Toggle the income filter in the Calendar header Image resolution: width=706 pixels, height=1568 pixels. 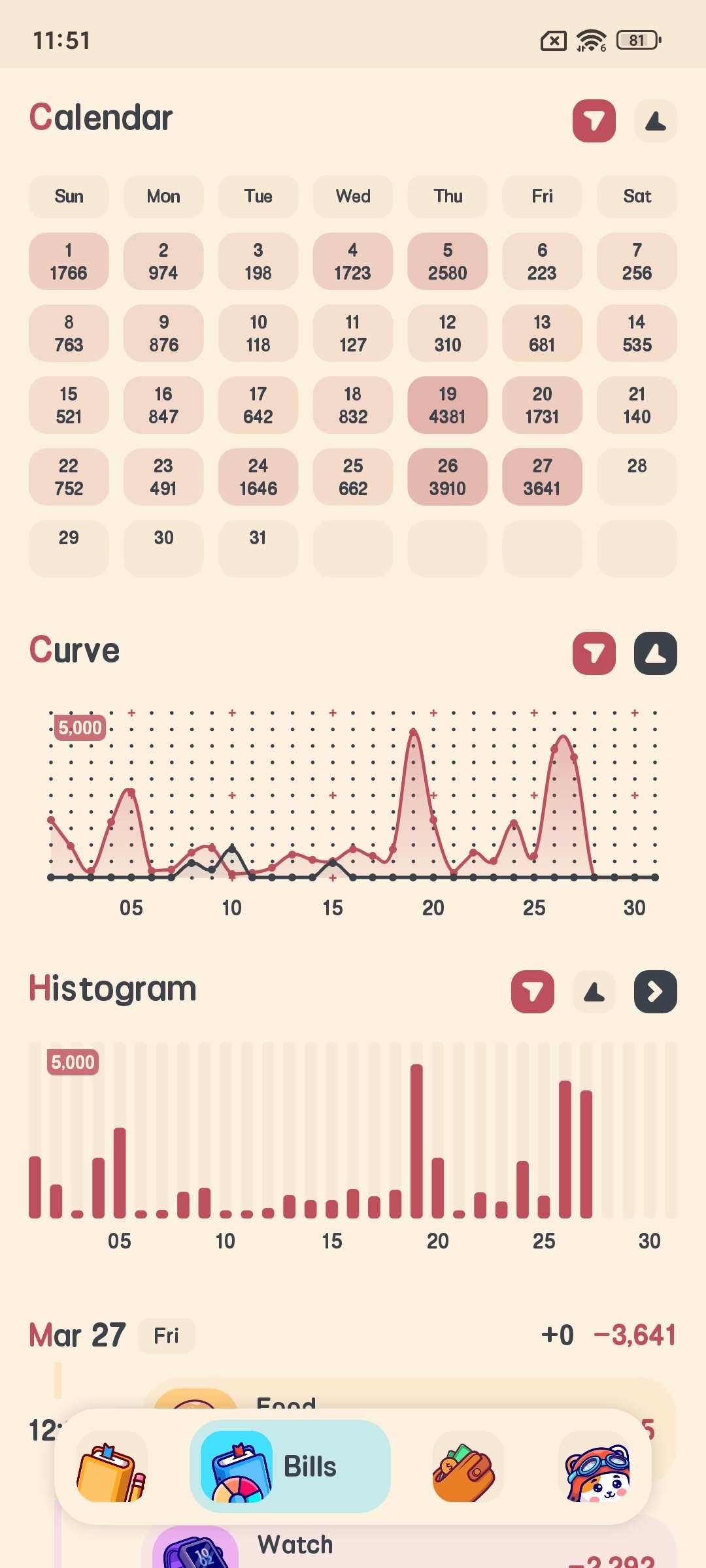click(655, 121)
